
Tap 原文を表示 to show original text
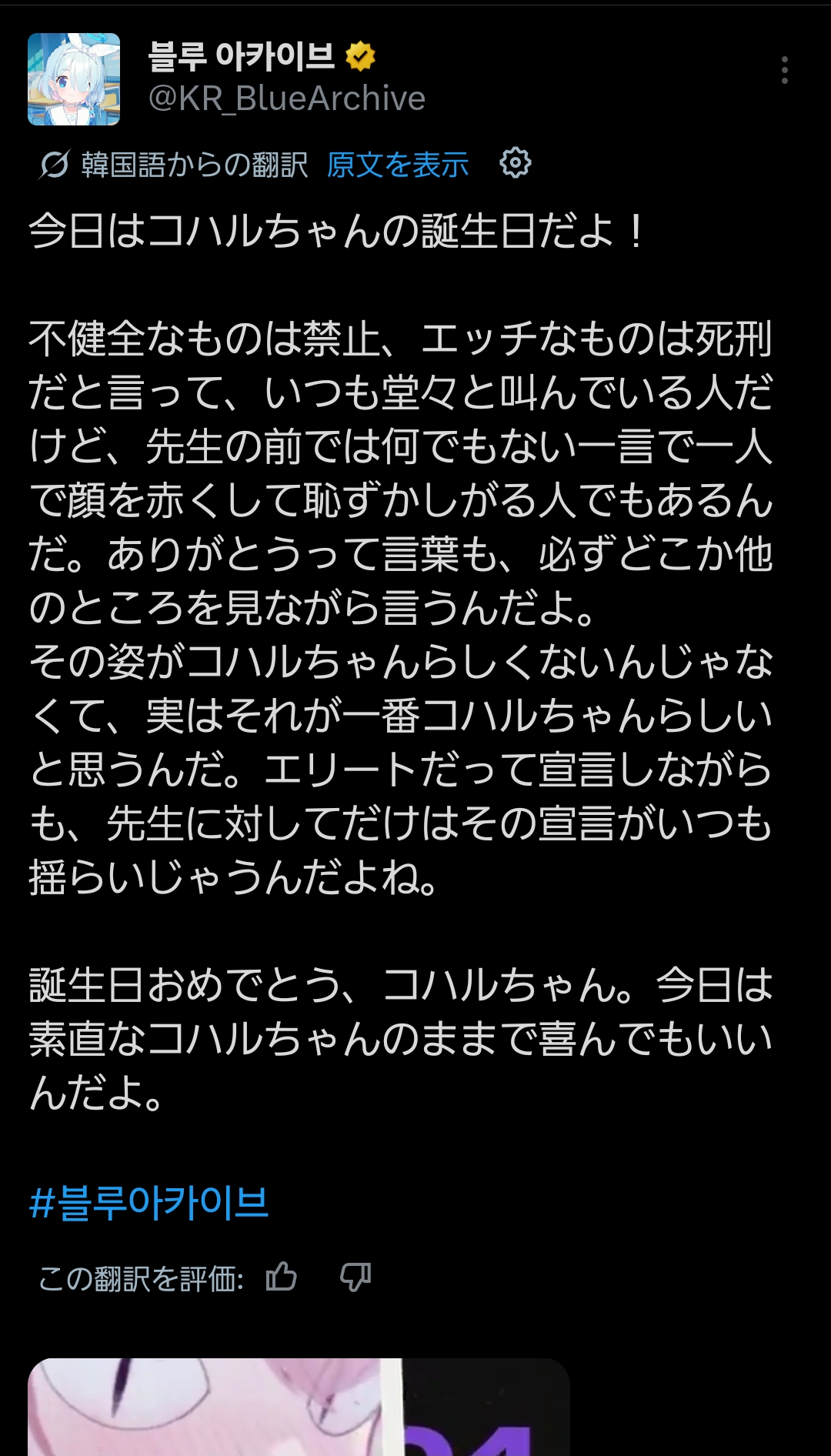point(397,164)
